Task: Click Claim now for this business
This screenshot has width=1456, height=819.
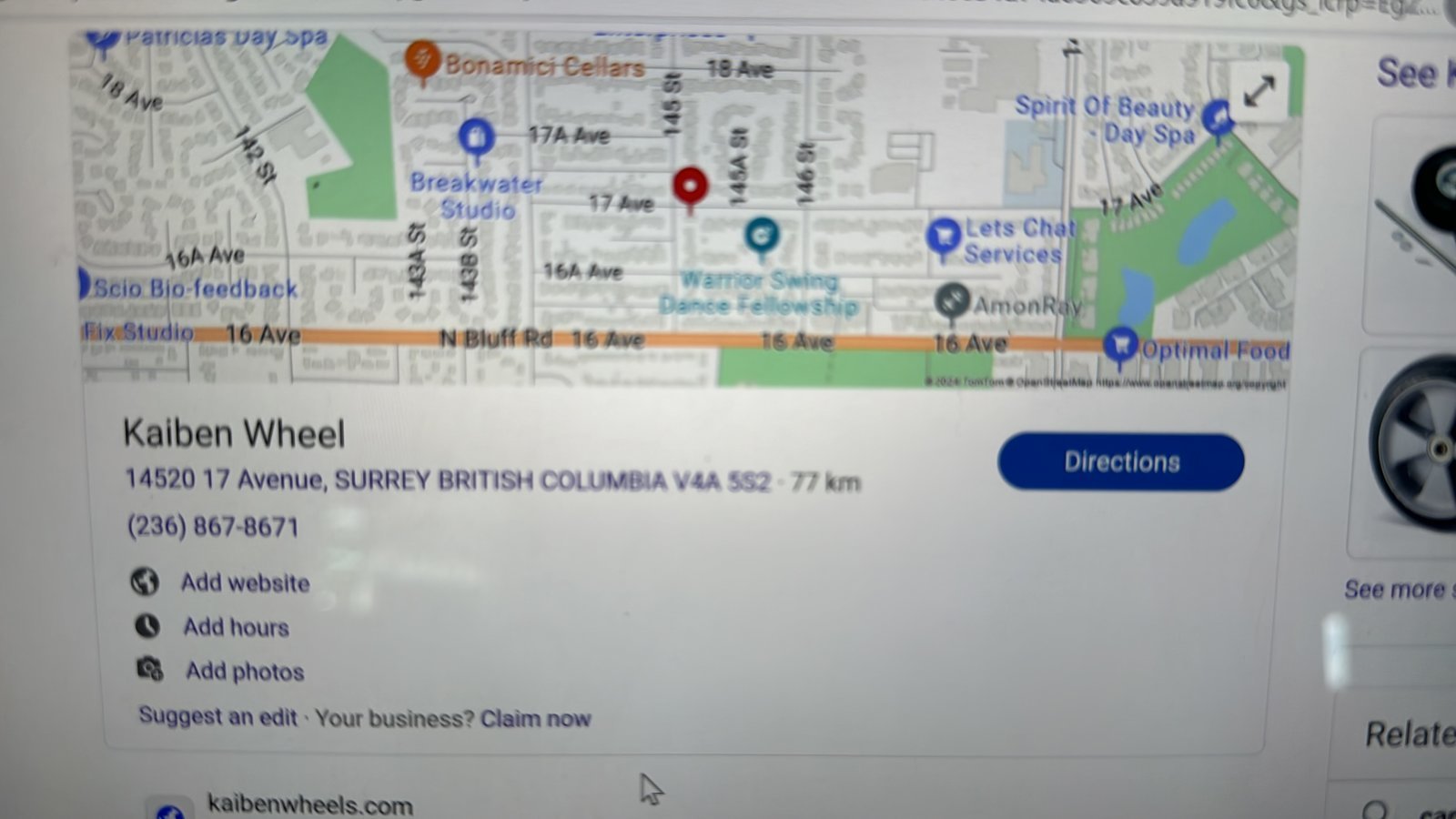Action: (535, 719)
